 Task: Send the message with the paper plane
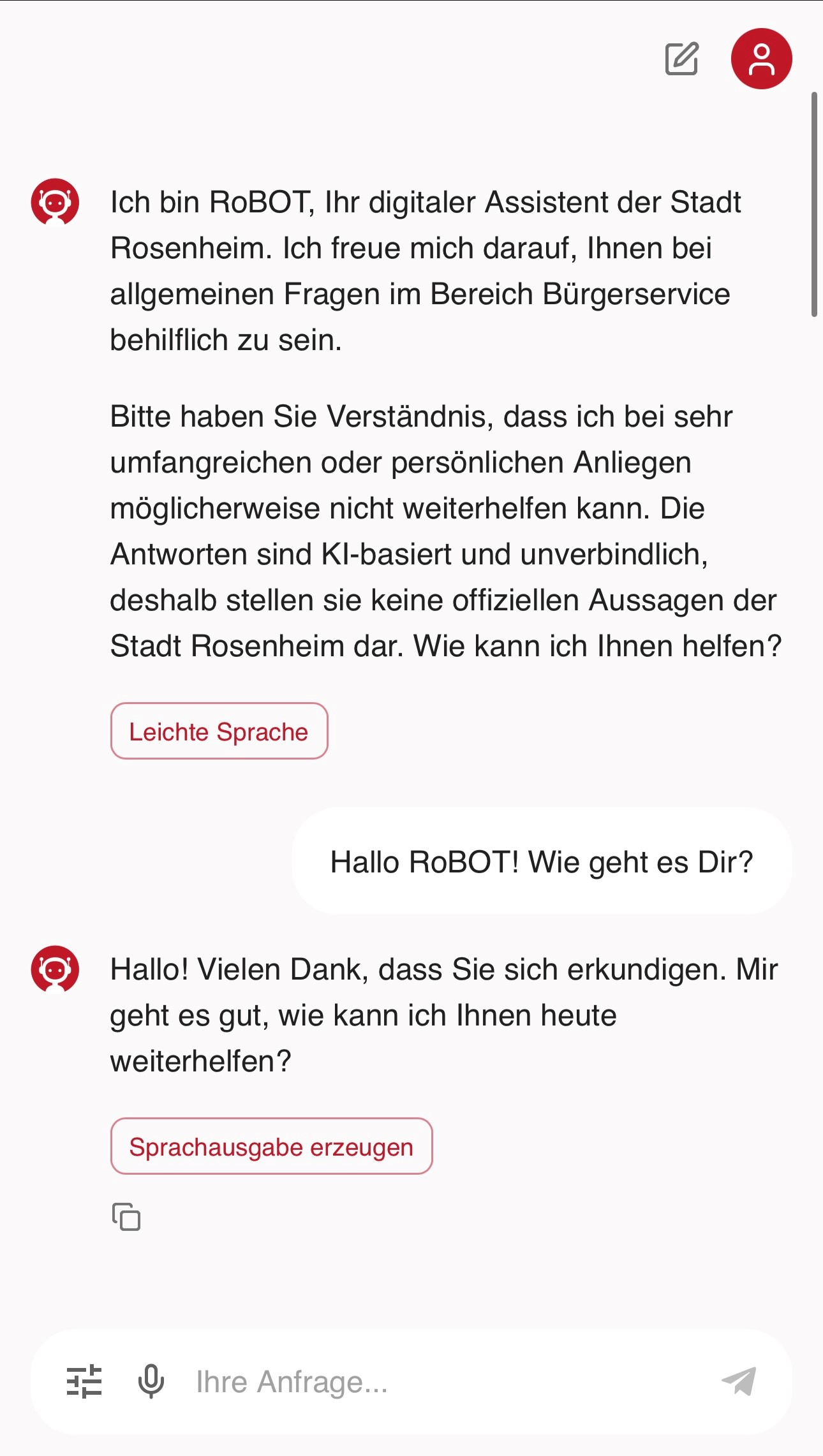[x=739, y=1381]
